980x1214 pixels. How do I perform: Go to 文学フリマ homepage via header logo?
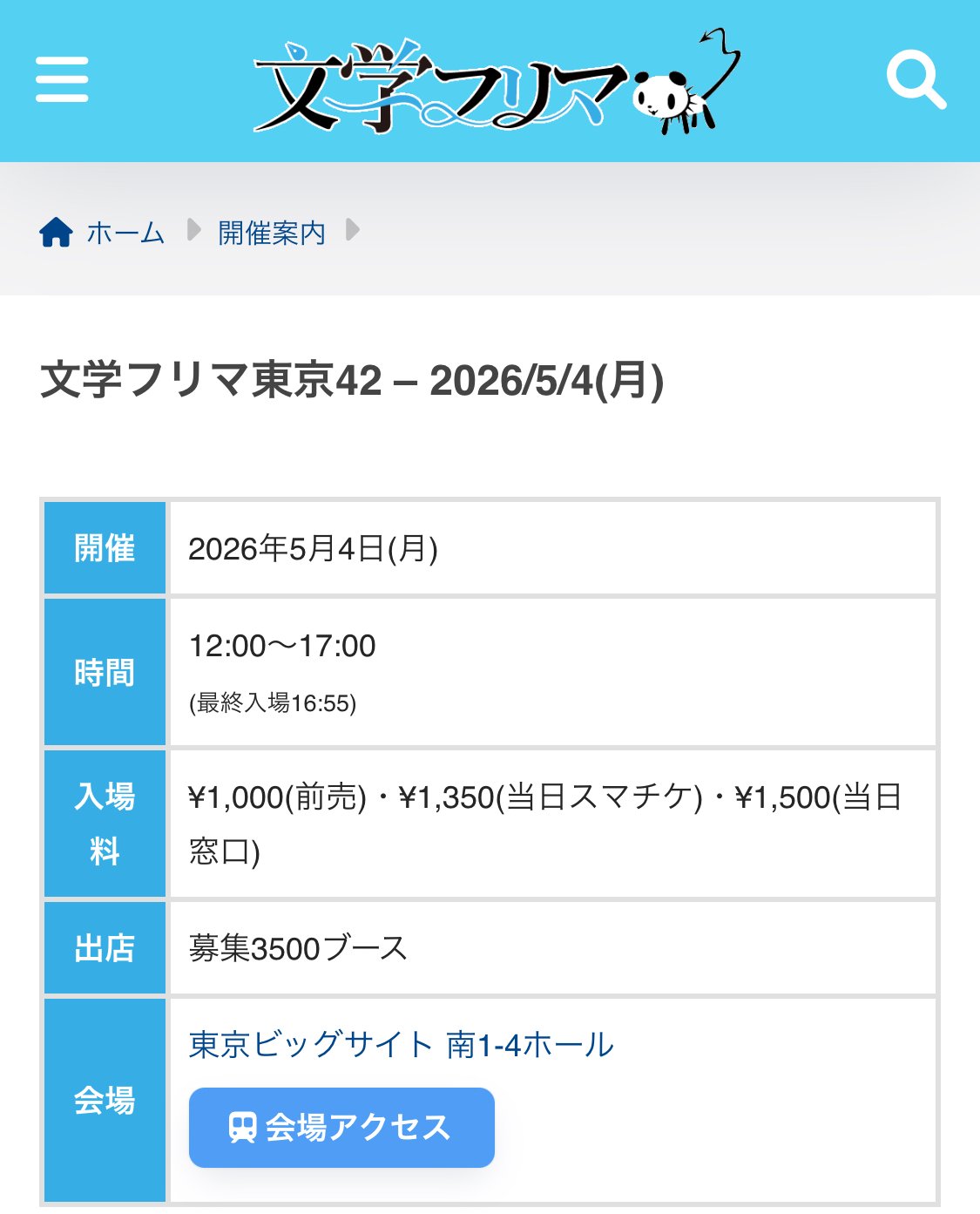point(495,84)
